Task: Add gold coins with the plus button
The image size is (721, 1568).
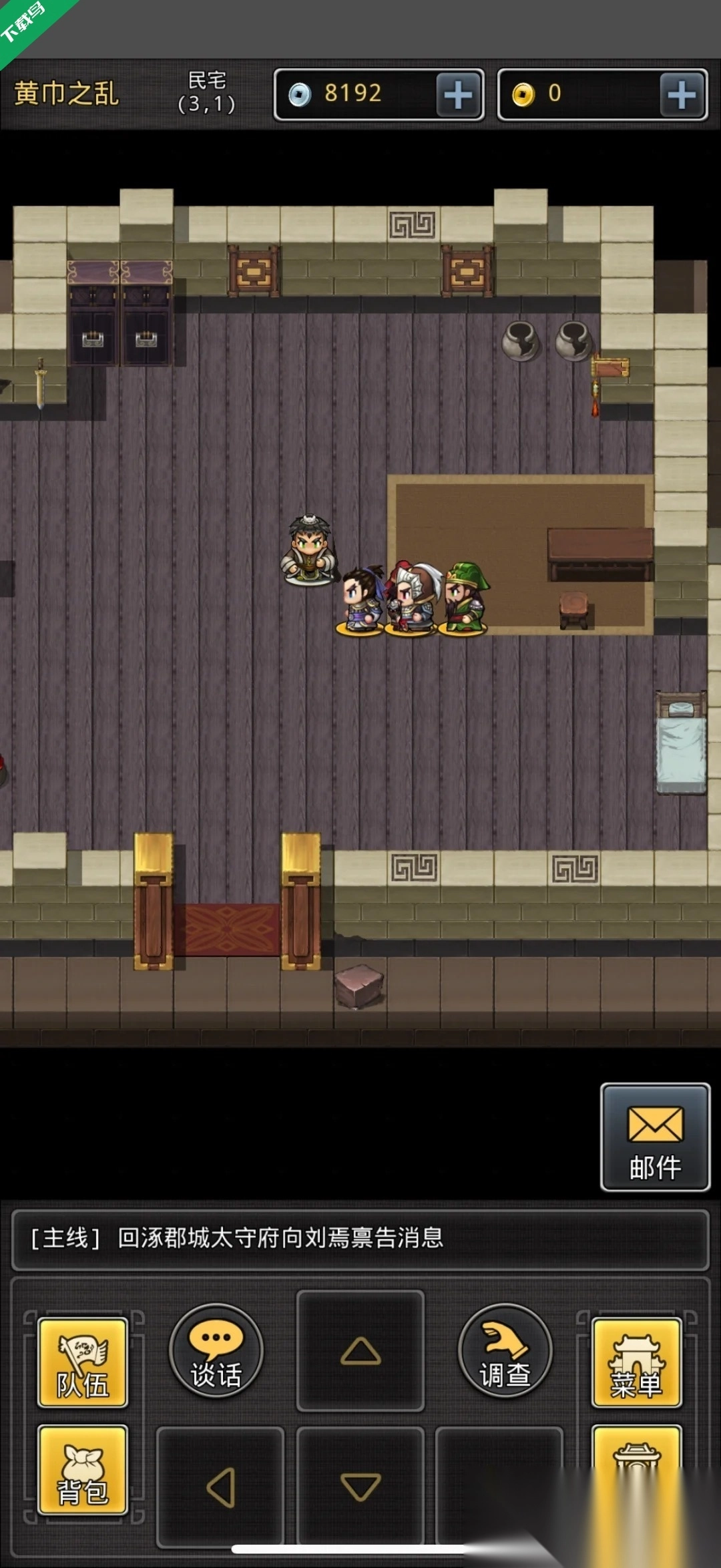Action: click(682, 95)
